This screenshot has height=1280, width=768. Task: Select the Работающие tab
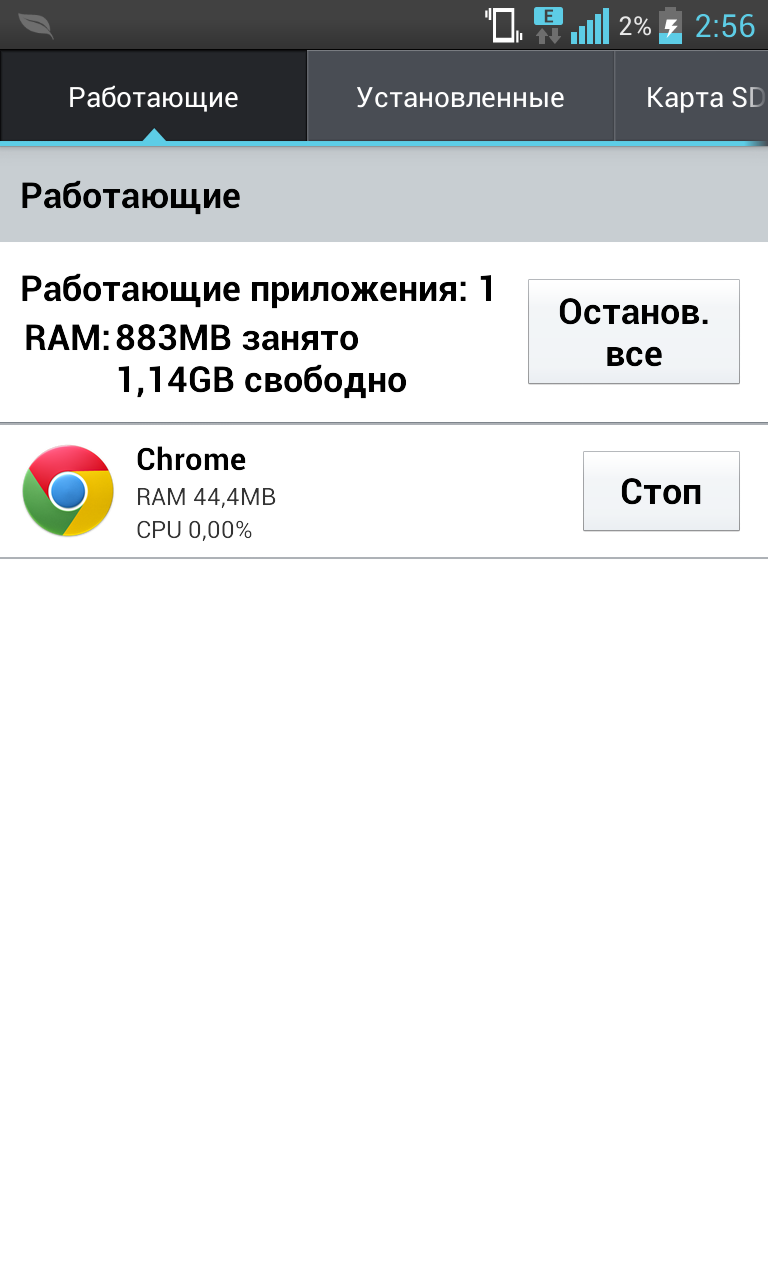coord(153,98)
